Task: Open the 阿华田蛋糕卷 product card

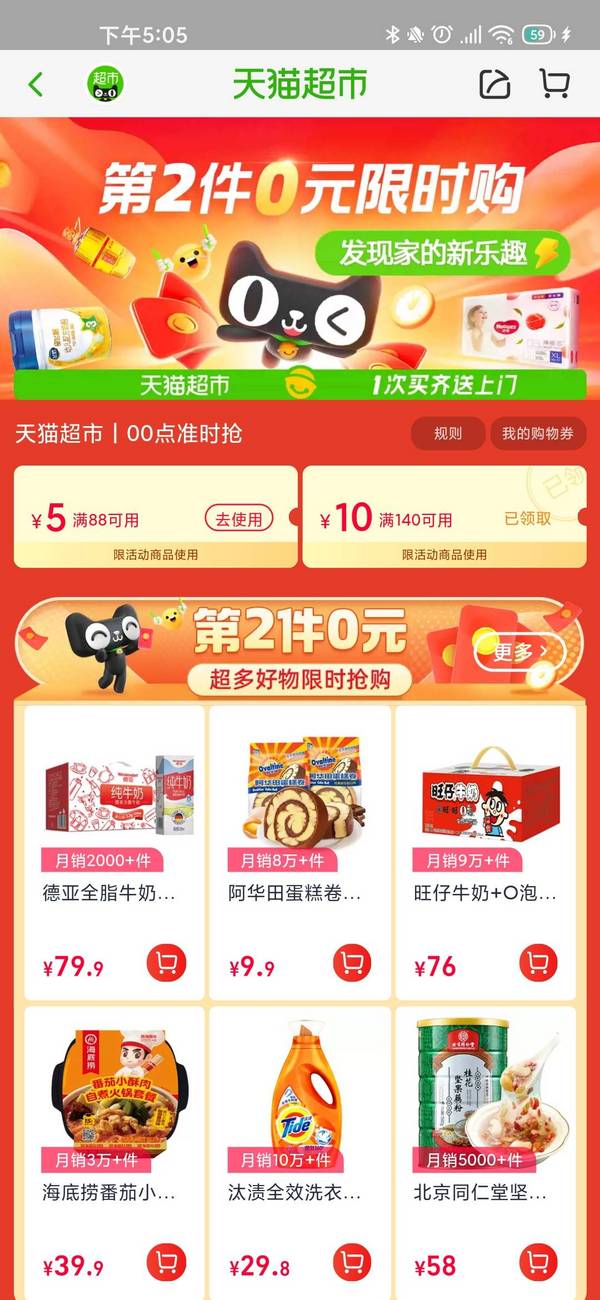Action: [x=300, y=851]
